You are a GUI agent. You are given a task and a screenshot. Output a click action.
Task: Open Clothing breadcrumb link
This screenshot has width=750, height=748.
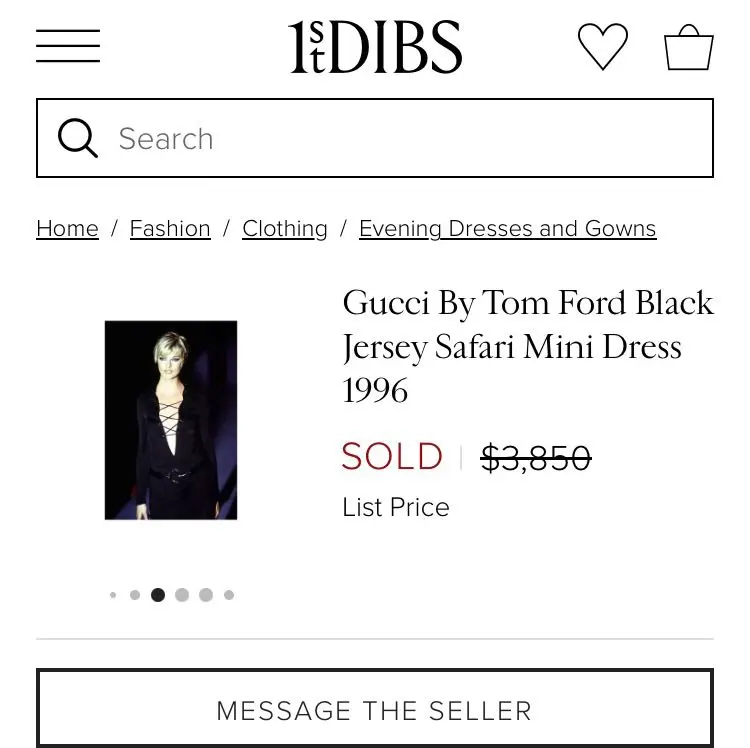point(285,229)
